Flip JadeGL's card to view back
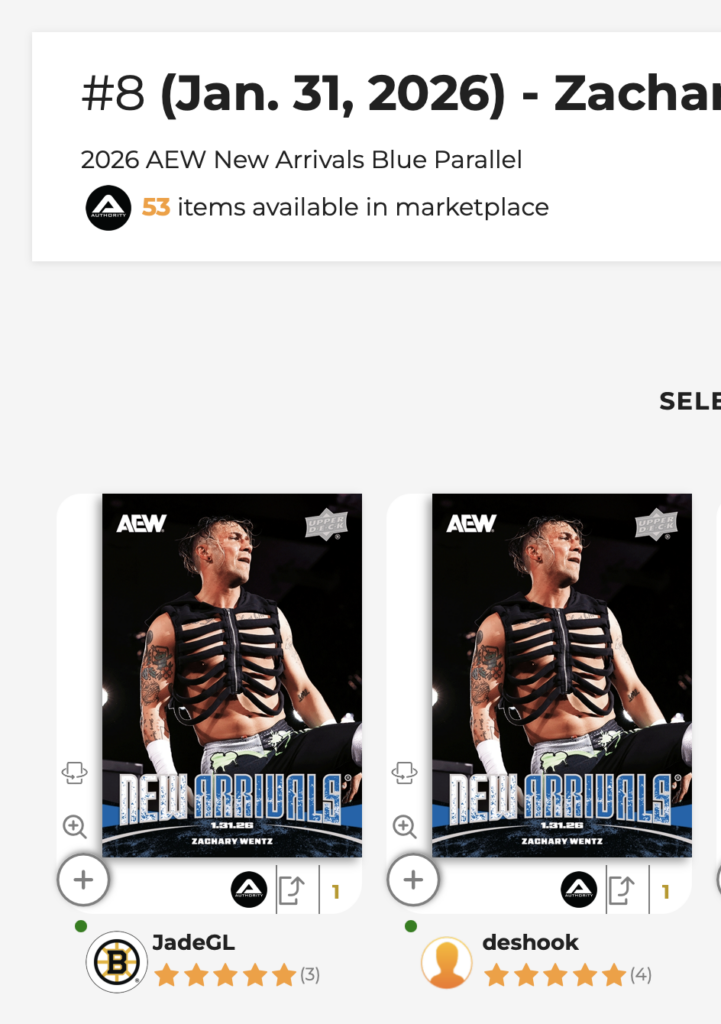721x1024 pixels. [x=75, y=772]
